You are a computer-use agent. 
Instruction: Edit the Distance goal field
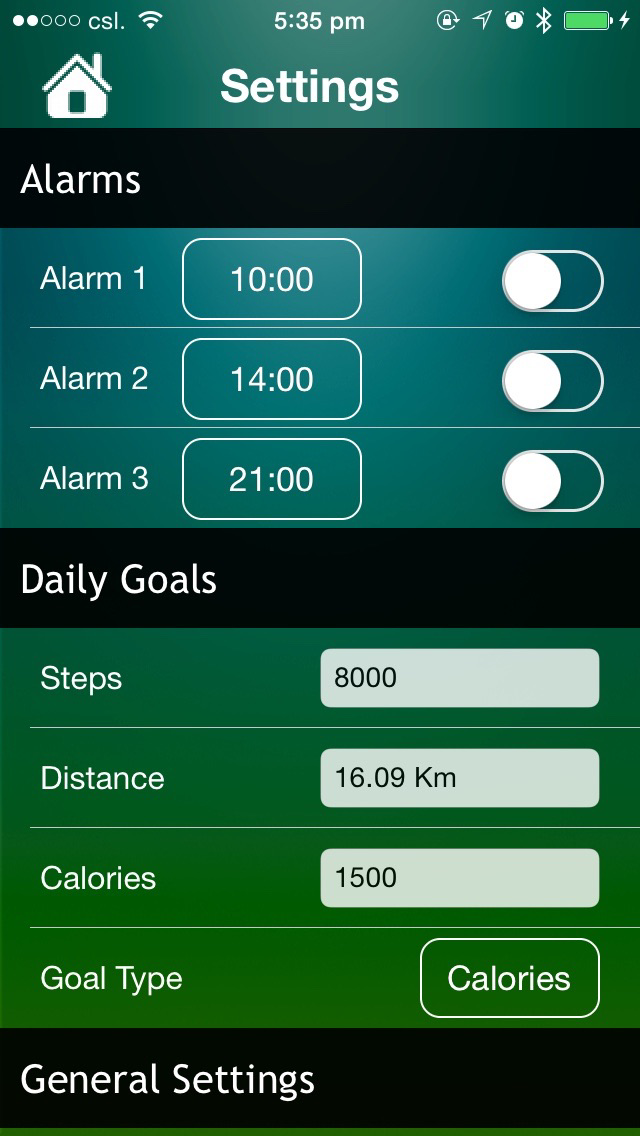460,778
